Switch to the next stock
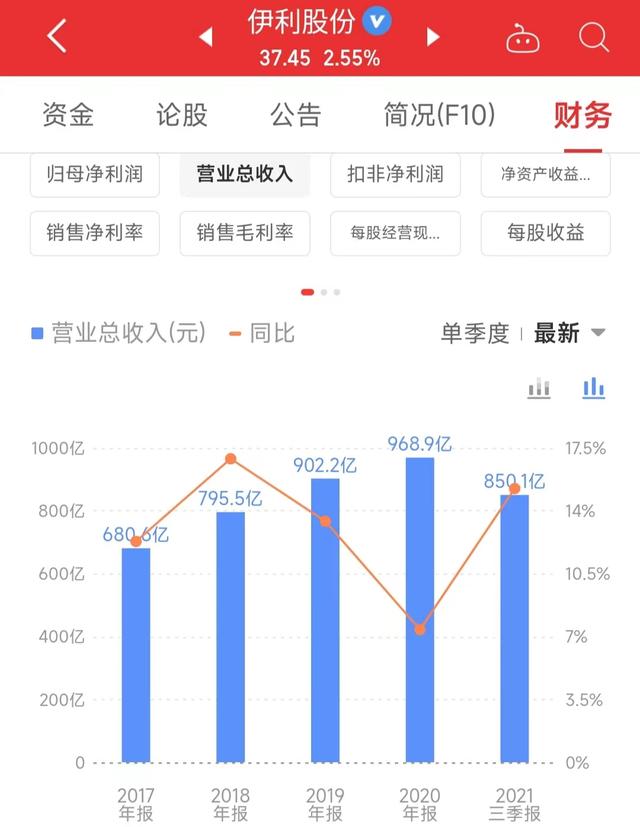 (433, 37)
